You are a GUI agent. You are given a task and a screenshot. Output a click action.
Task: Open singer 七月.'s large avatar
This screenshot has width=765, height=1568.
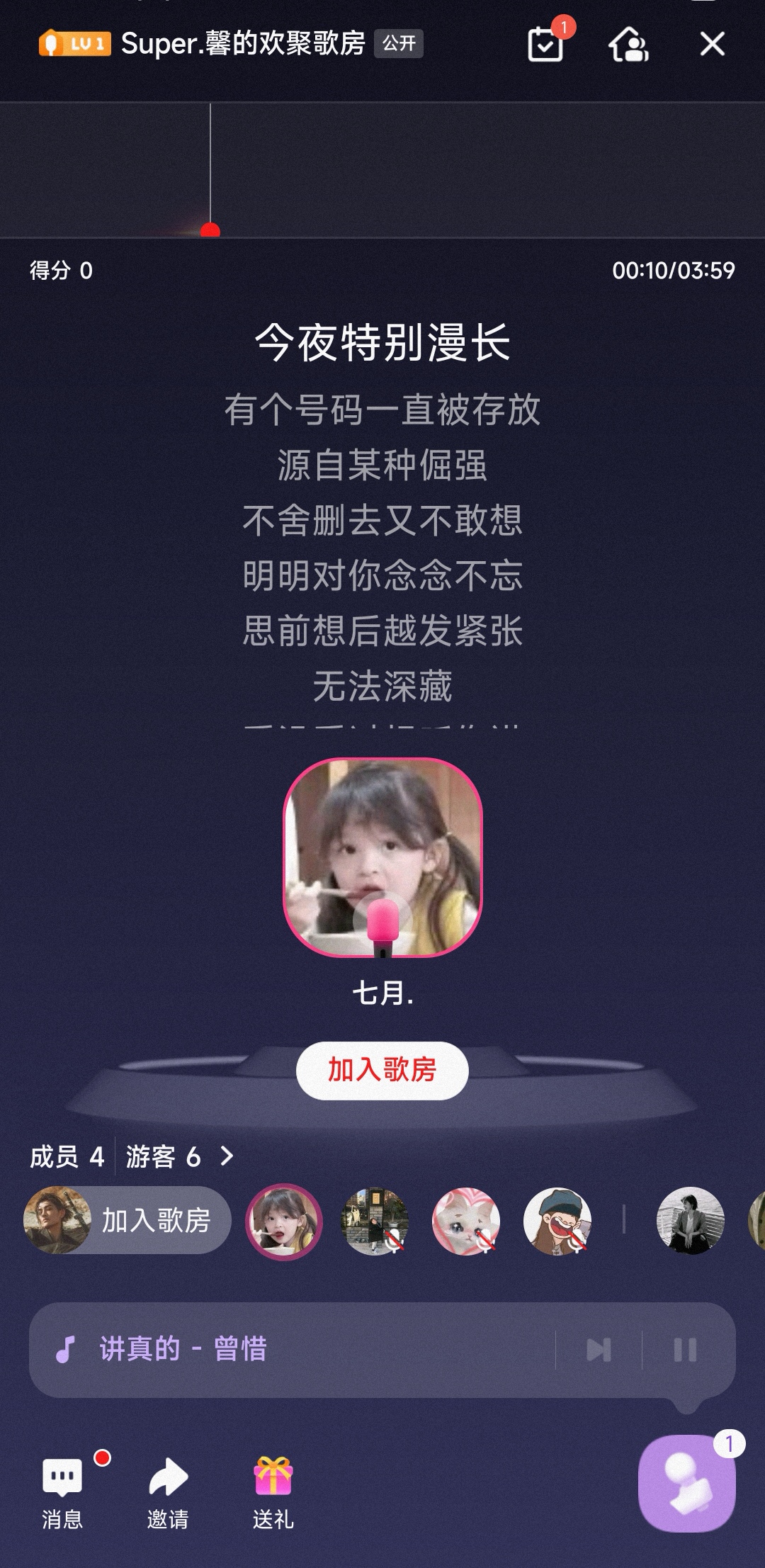pos(382,857)
